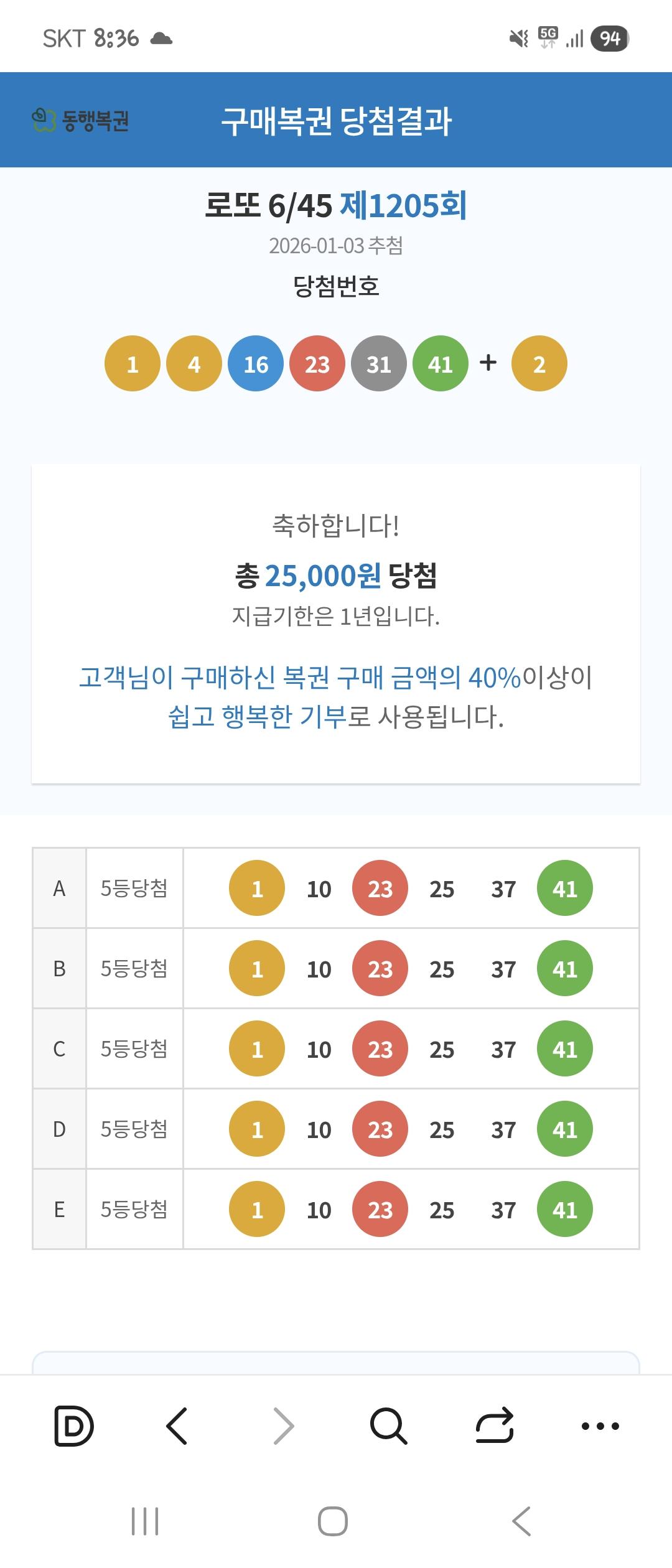Tap the cloud weather icon near the clock
Viewport: 672px width, 1568px height.
tap(160, 39)
